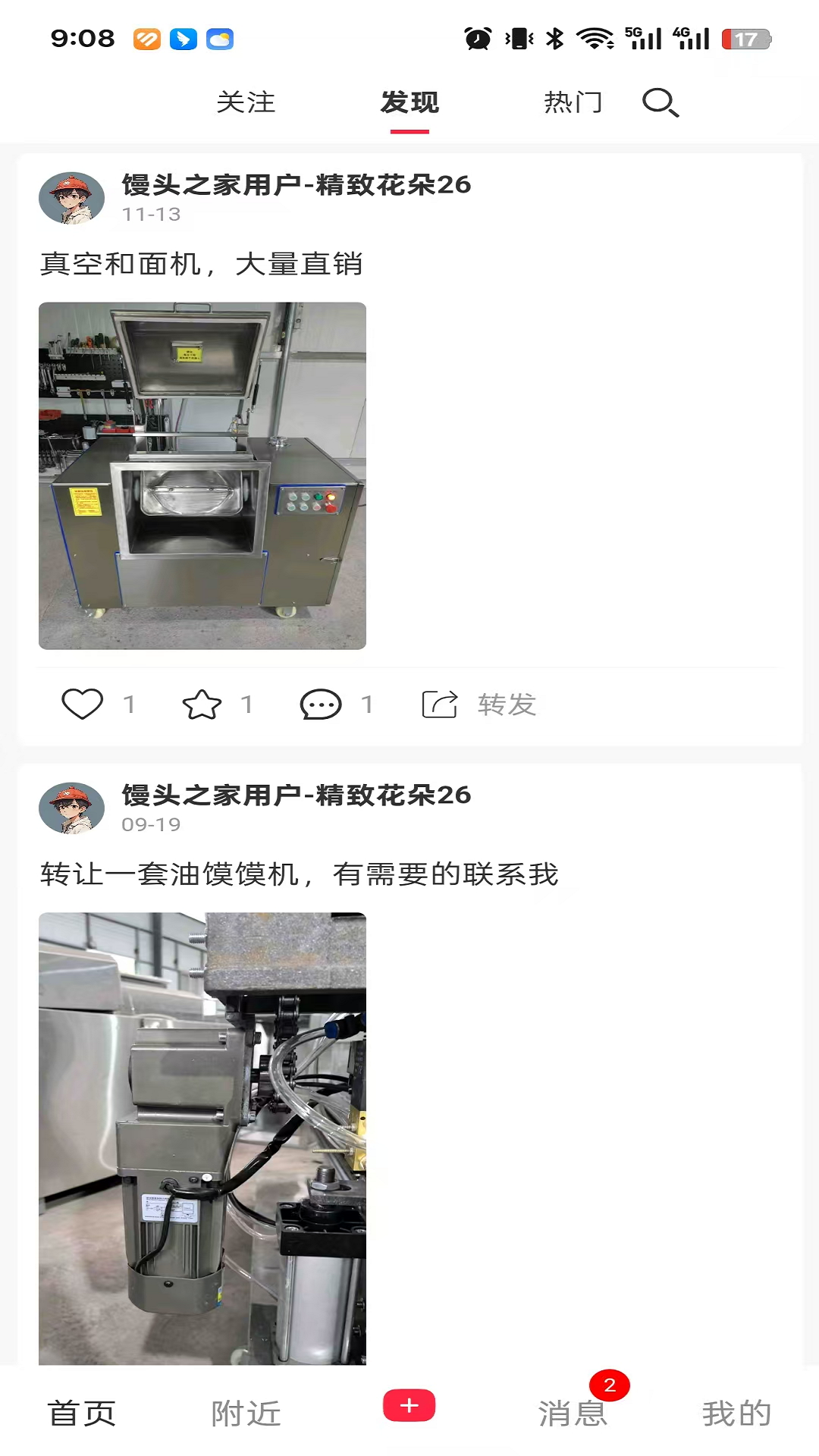Select the 发现 tab
This screenshot has width=819, height=1456.
coord(409,102)
